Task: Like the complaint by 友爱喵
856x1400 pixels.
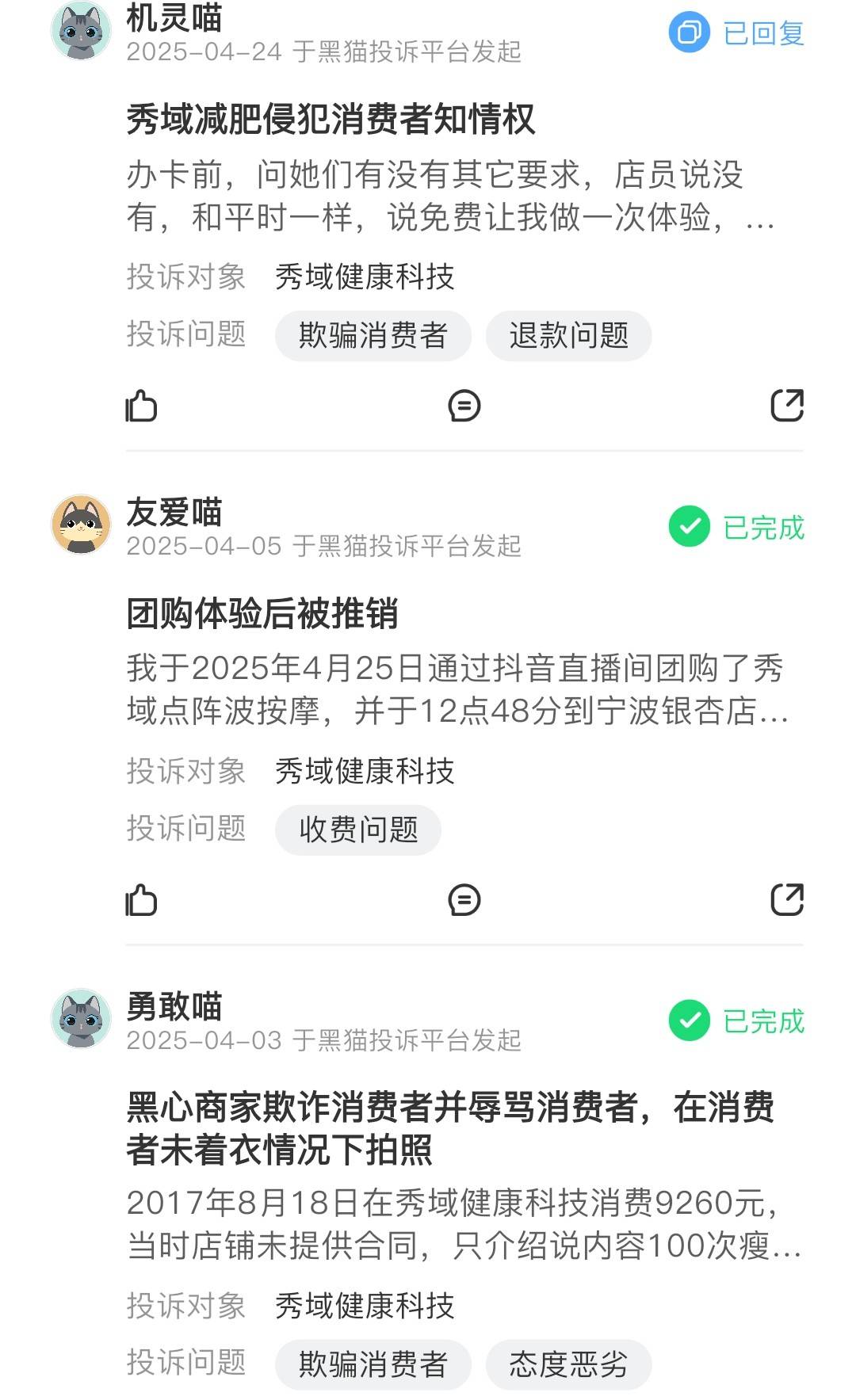Action: [x=142, y=901]
